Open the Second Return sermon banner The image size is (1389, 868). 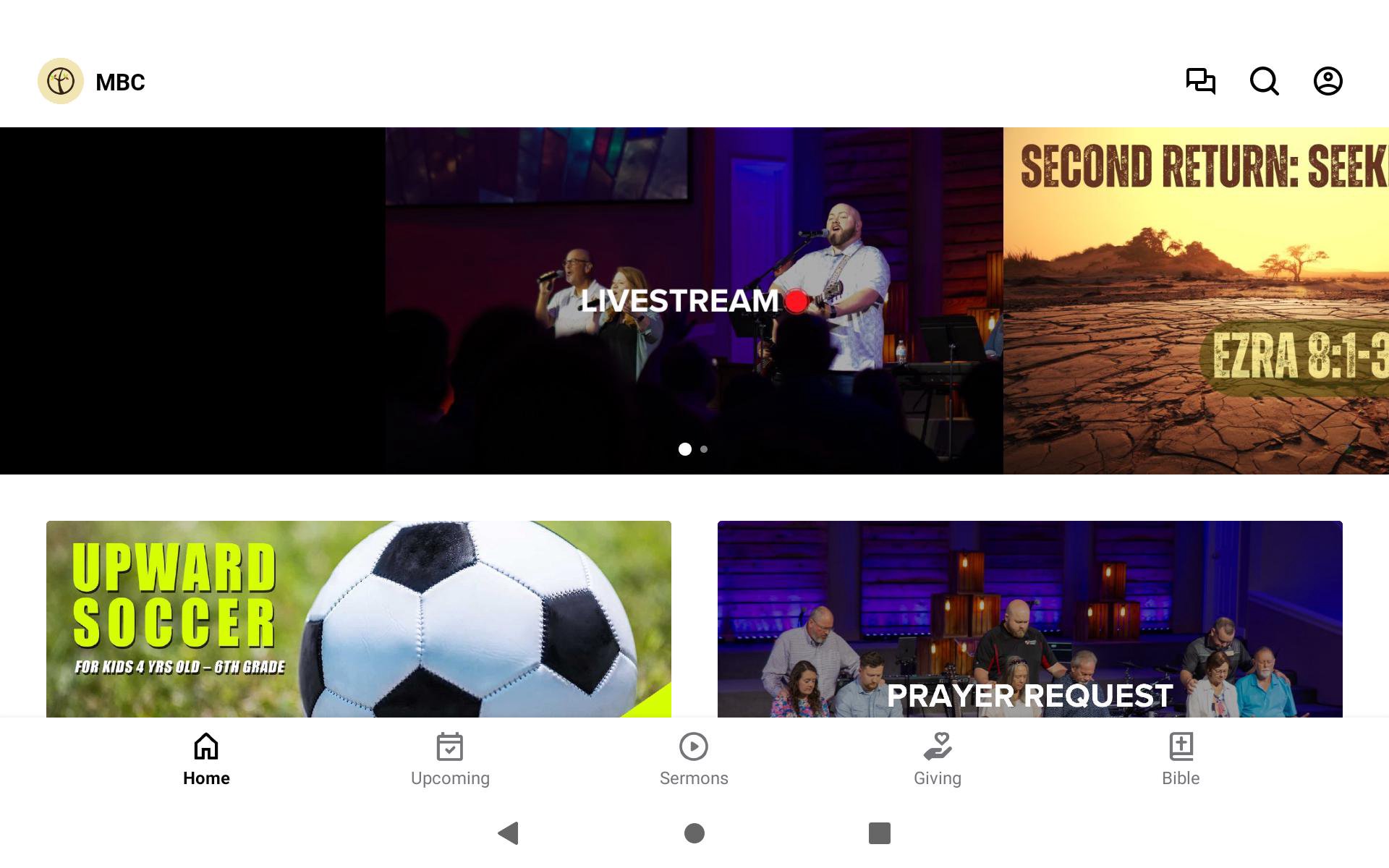click(1195, 301)
